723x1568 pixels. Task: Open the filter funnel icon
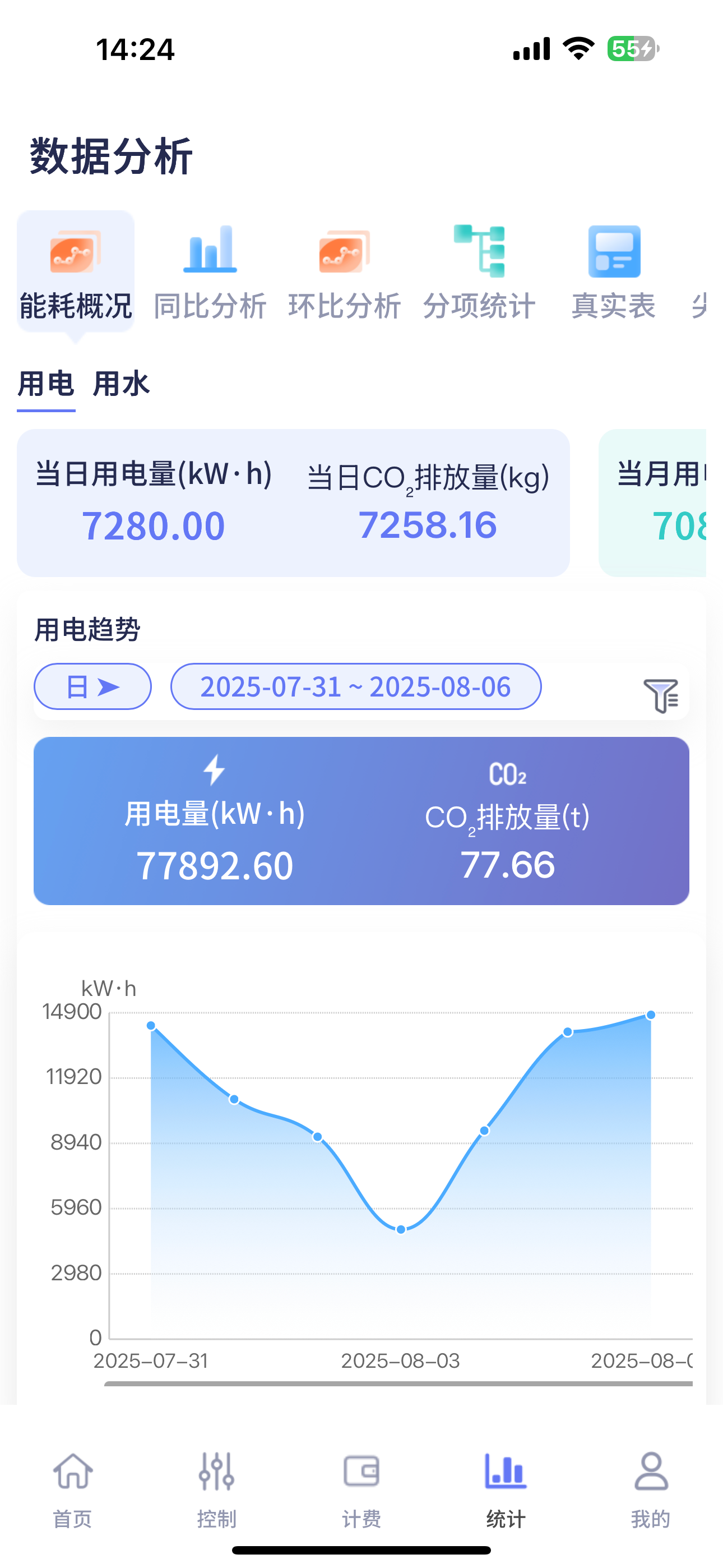pos(661,695)
